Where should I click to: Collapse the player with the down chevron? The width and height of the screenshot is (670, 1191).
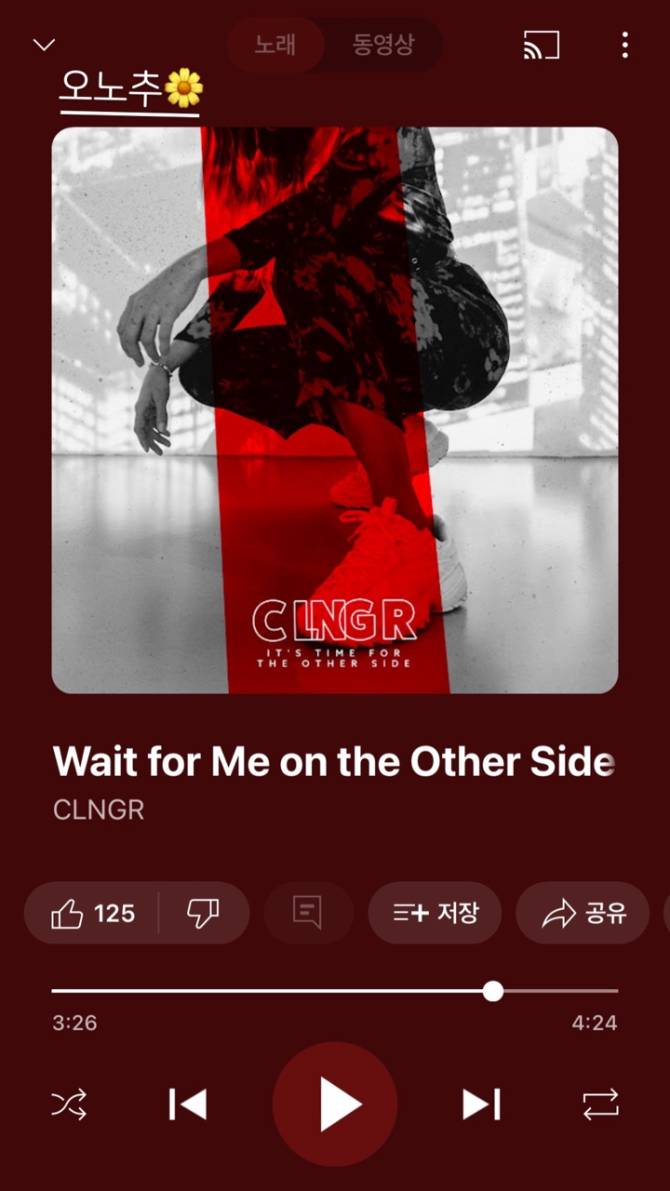[x=44, y=44]
